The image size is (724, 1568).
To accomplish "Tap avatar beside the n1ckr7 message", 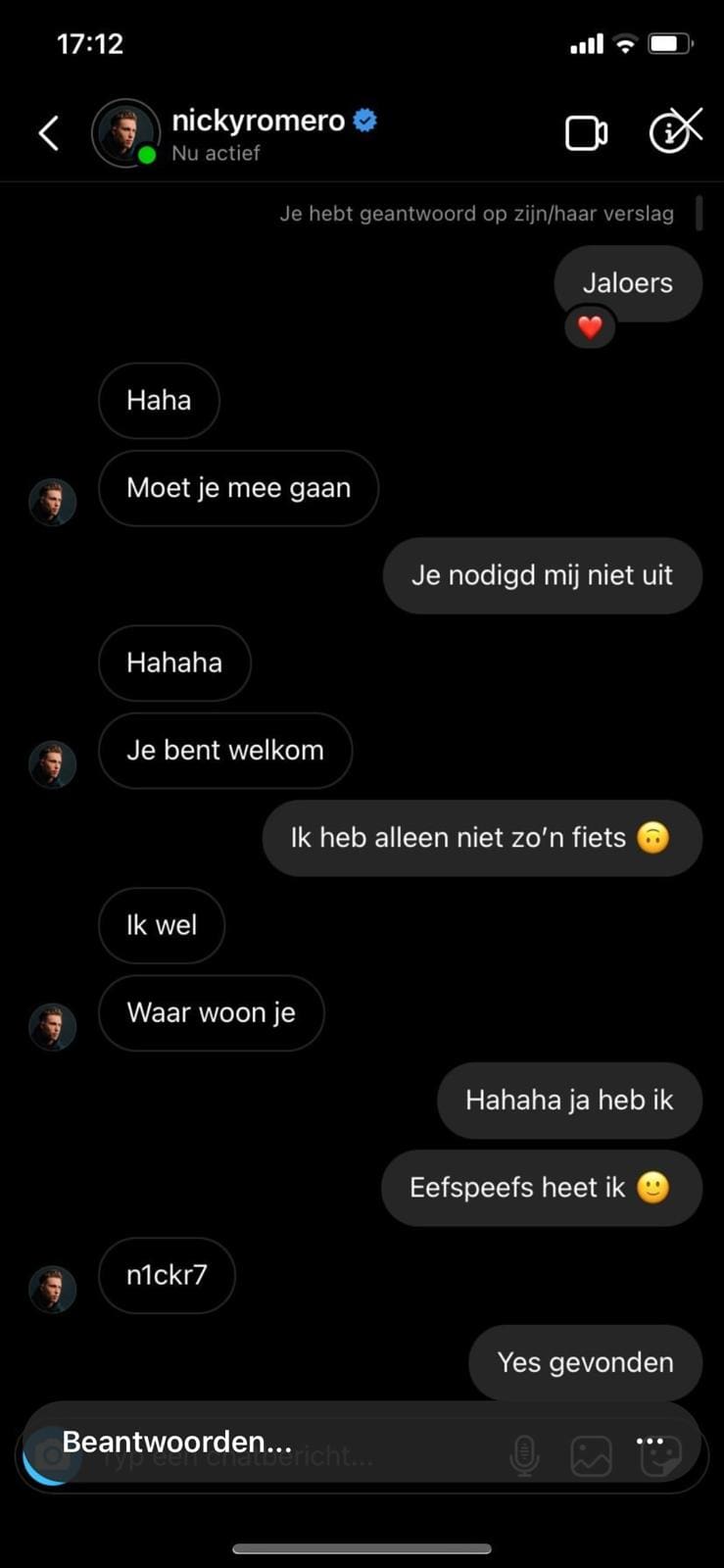I will [52, 1288].
